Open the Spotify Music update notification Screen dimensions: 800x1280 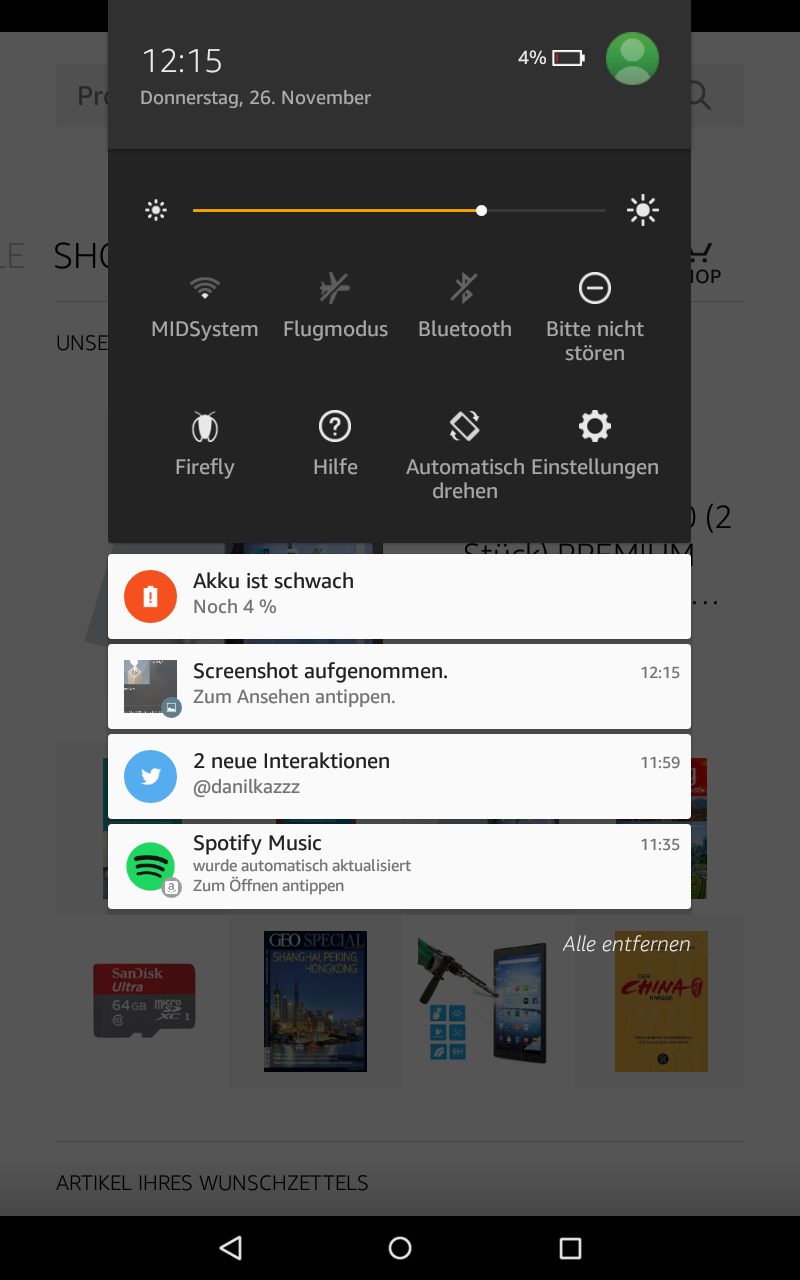(399, 866)
